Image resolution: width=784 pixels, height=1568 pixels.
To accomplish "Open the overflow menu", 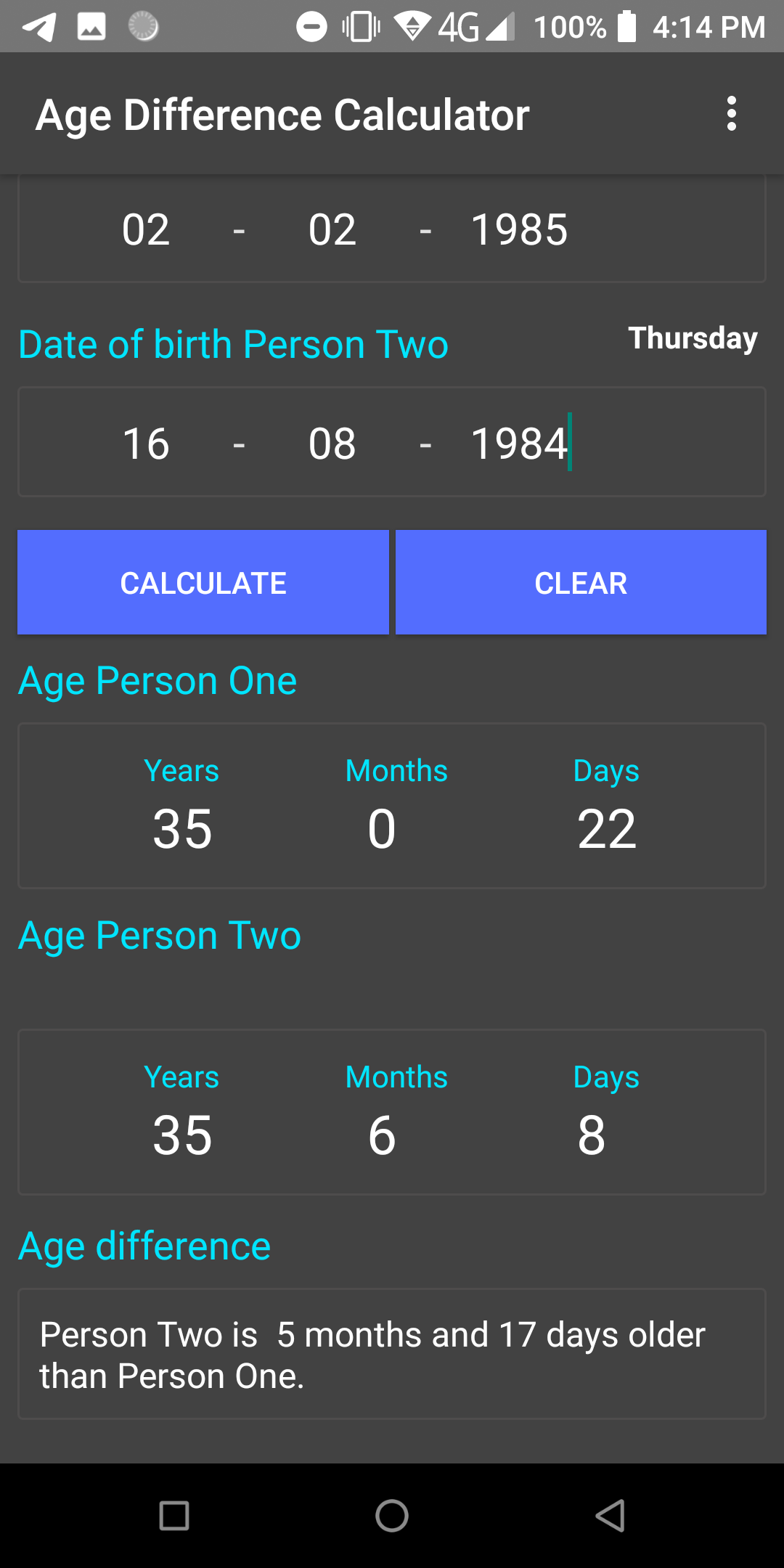I will (x=731, y=114).
